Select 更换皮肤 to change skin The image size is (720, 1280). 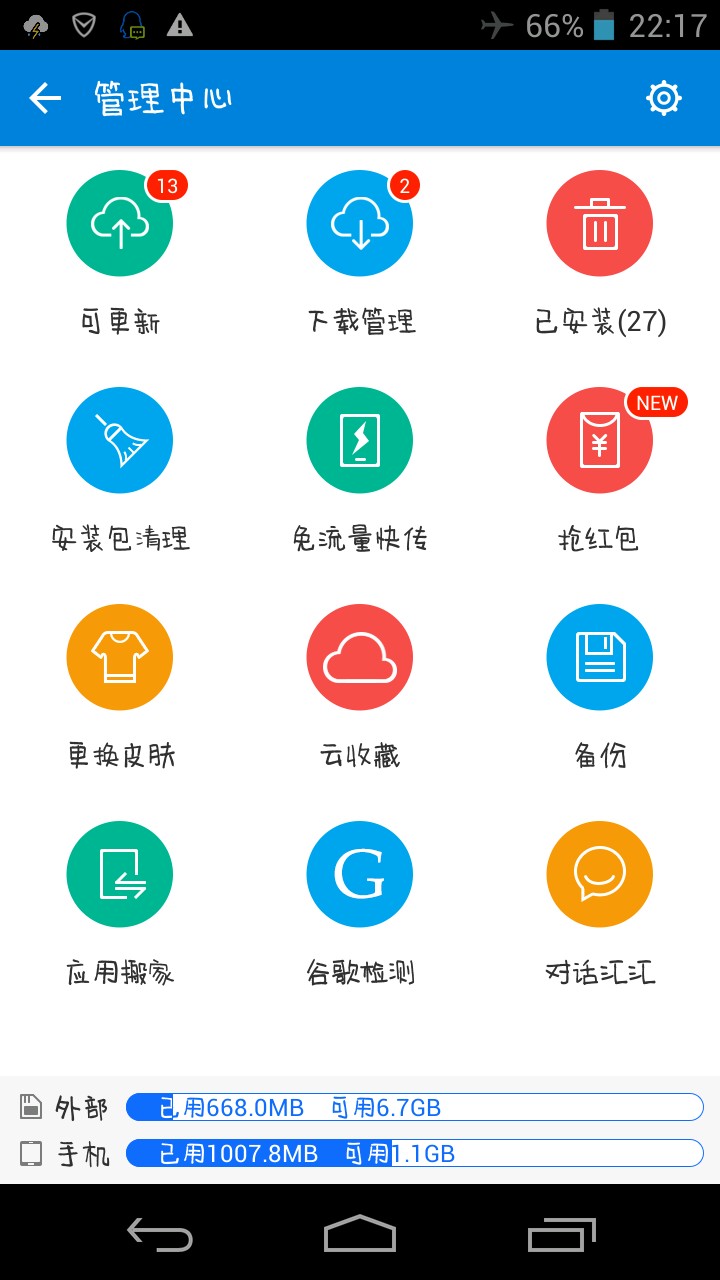pos(120,657)
